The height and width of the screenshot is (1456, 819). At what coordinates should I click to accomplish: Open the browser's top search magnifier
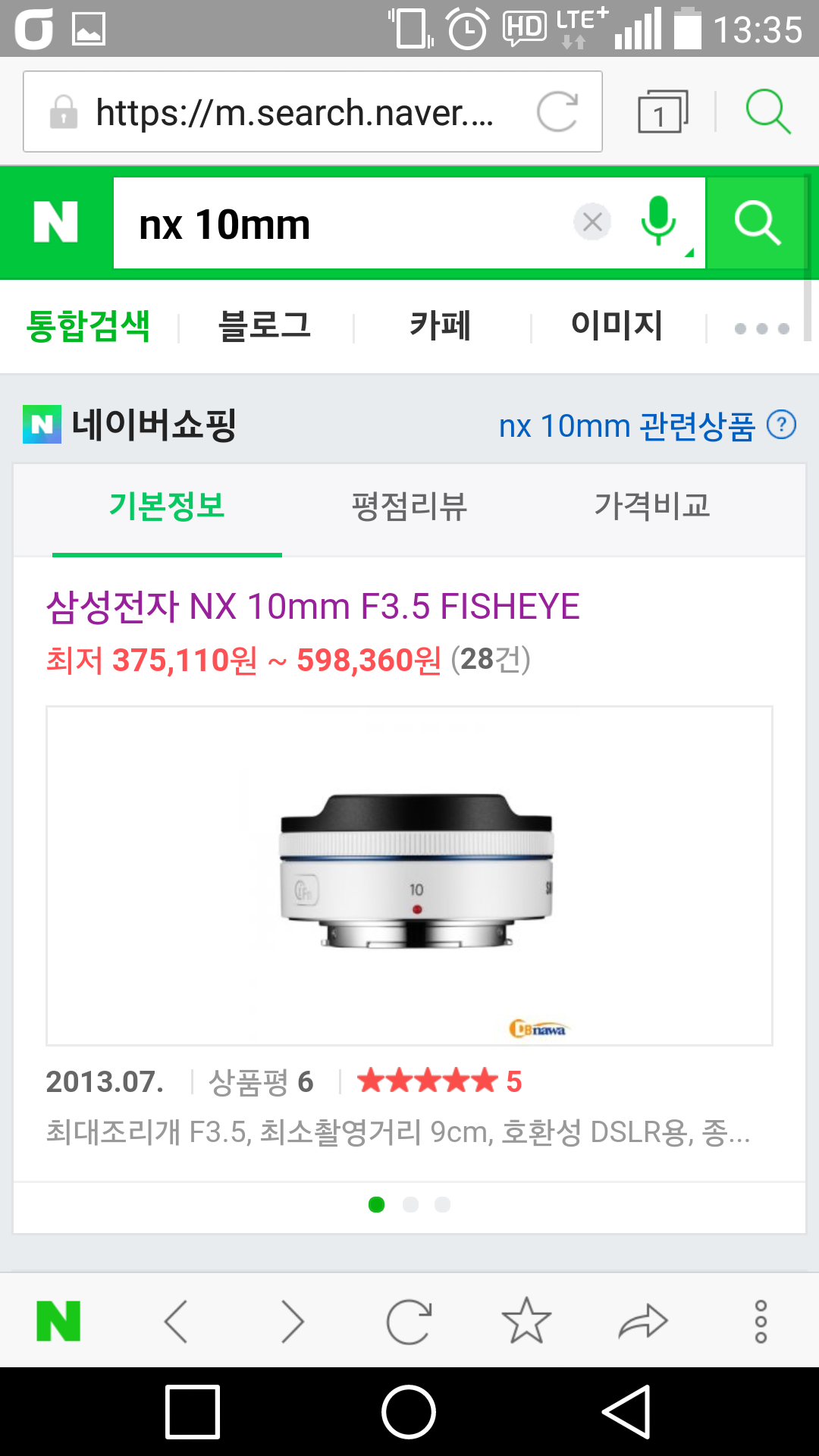coord(767,112)
